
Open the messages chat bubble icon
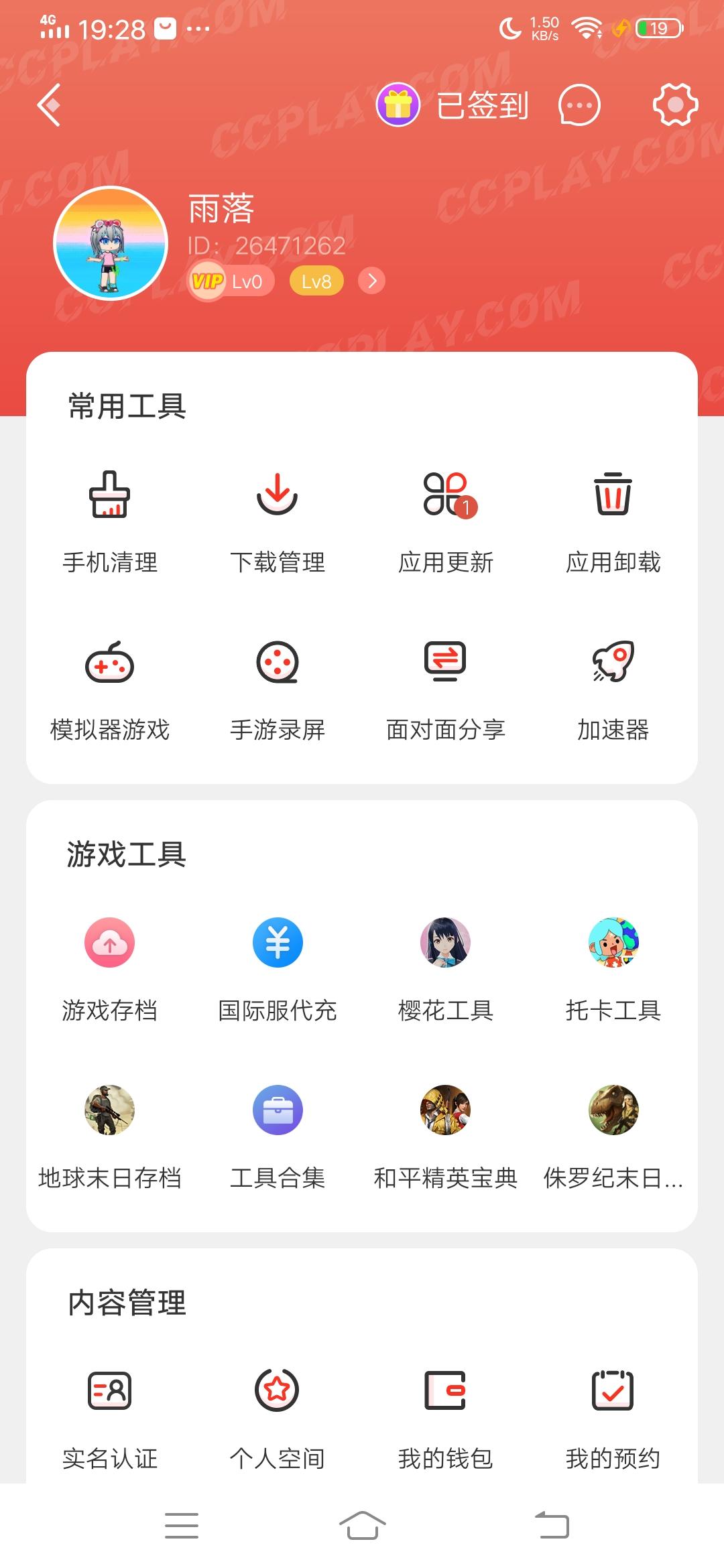click(579, 105)
